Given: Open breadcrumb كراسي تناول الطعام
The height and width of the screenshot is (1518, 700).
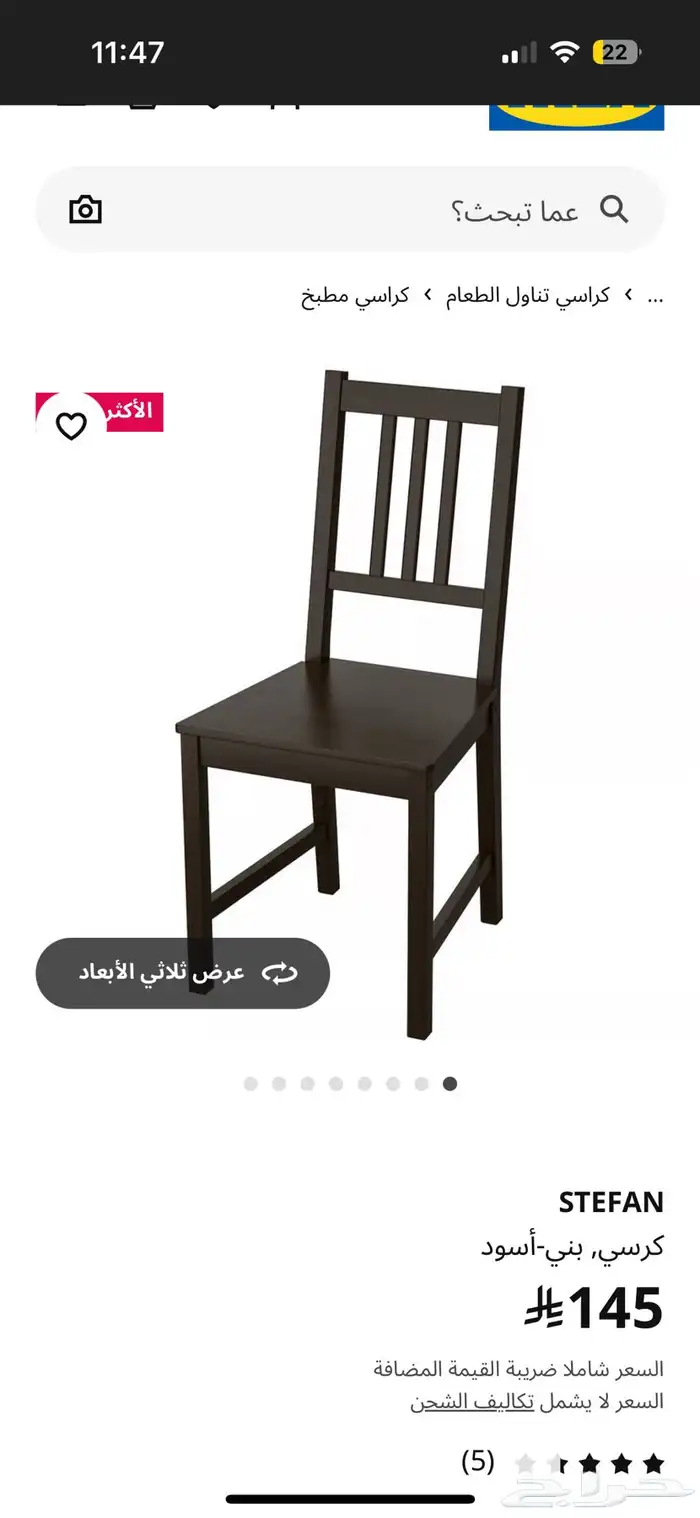Looking at the screenshot, I should point(527,296).
